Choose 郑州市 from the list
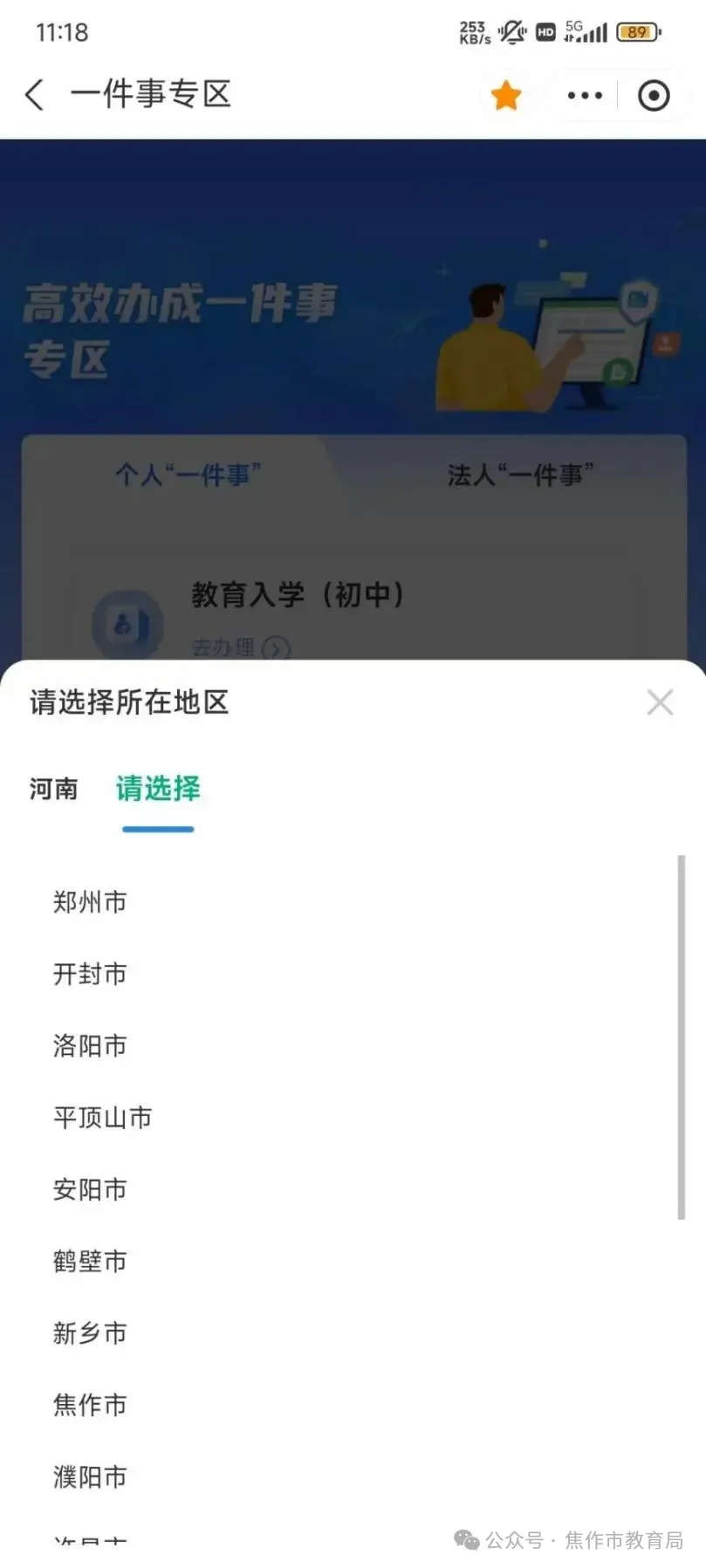Image resolution: width=706 pixels, height=1568 pixels. click(90, 901)
